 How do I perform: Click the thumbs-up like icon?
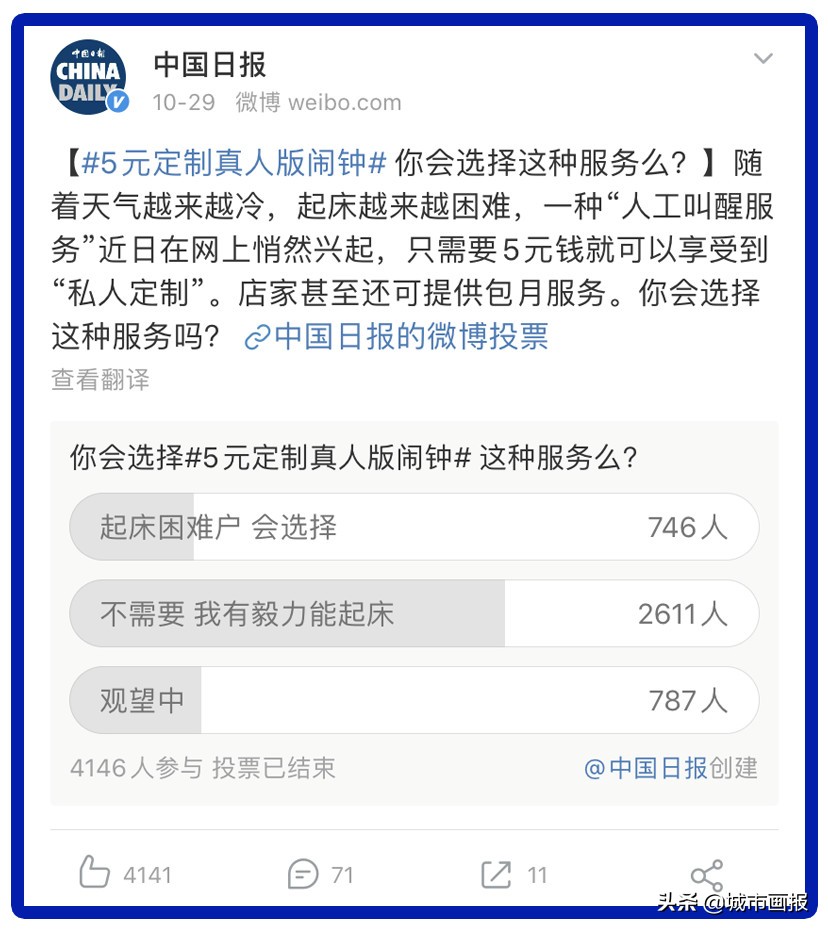point(95,872)
